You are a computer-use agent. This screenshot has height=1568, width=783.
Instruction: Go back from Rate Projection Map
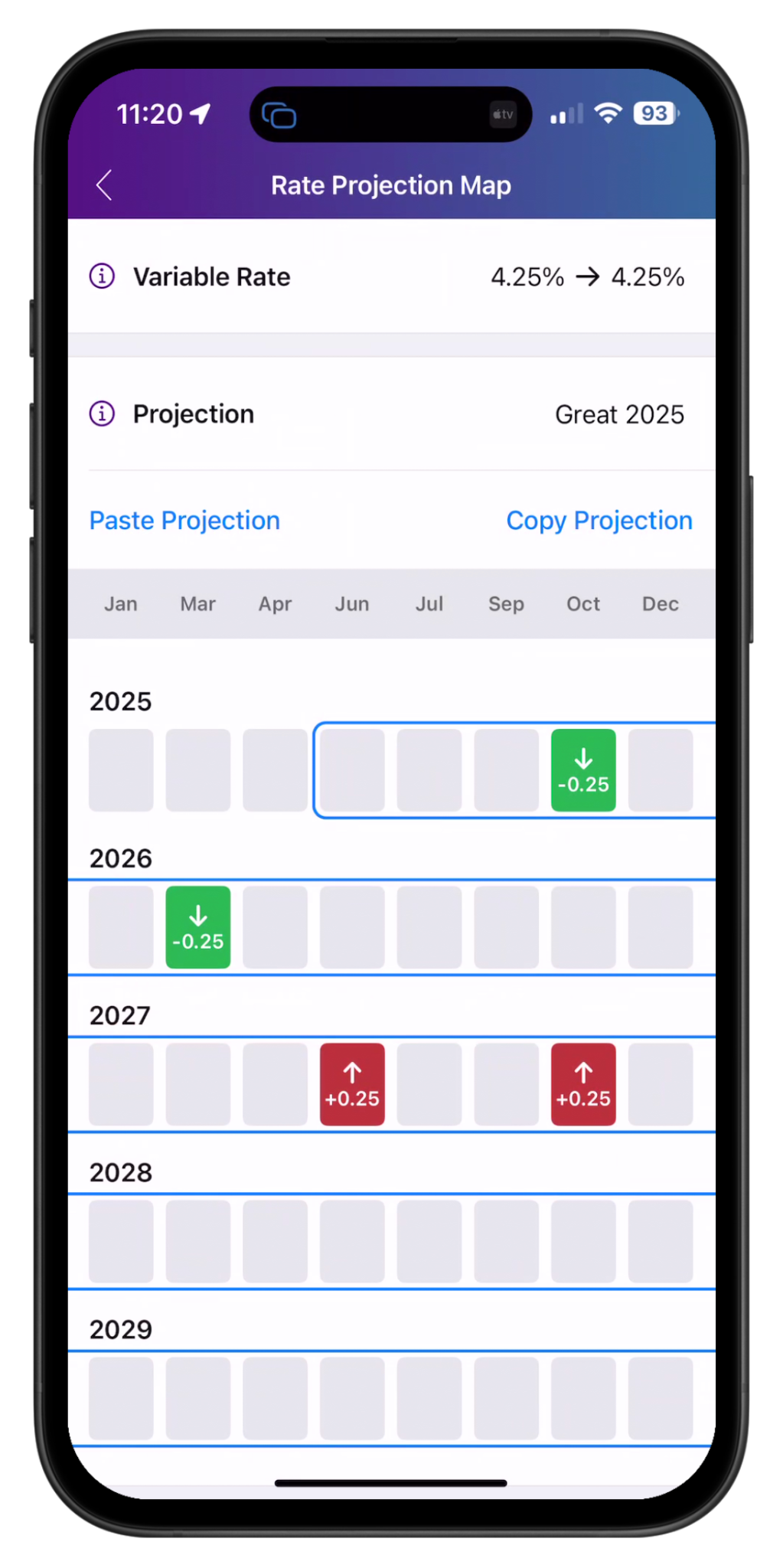point(105,185)
